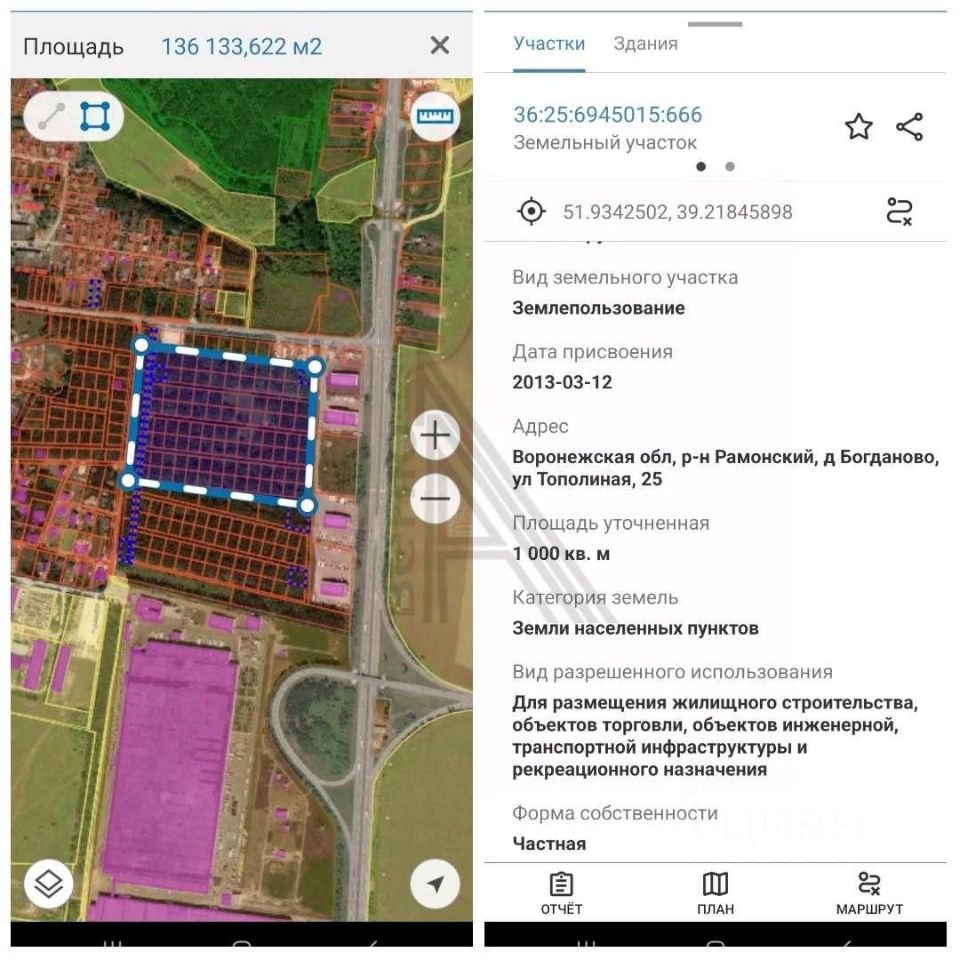Viewport: 960px width, 960px height.
Task: Open the Отчёт report
Action: (561, 893)
